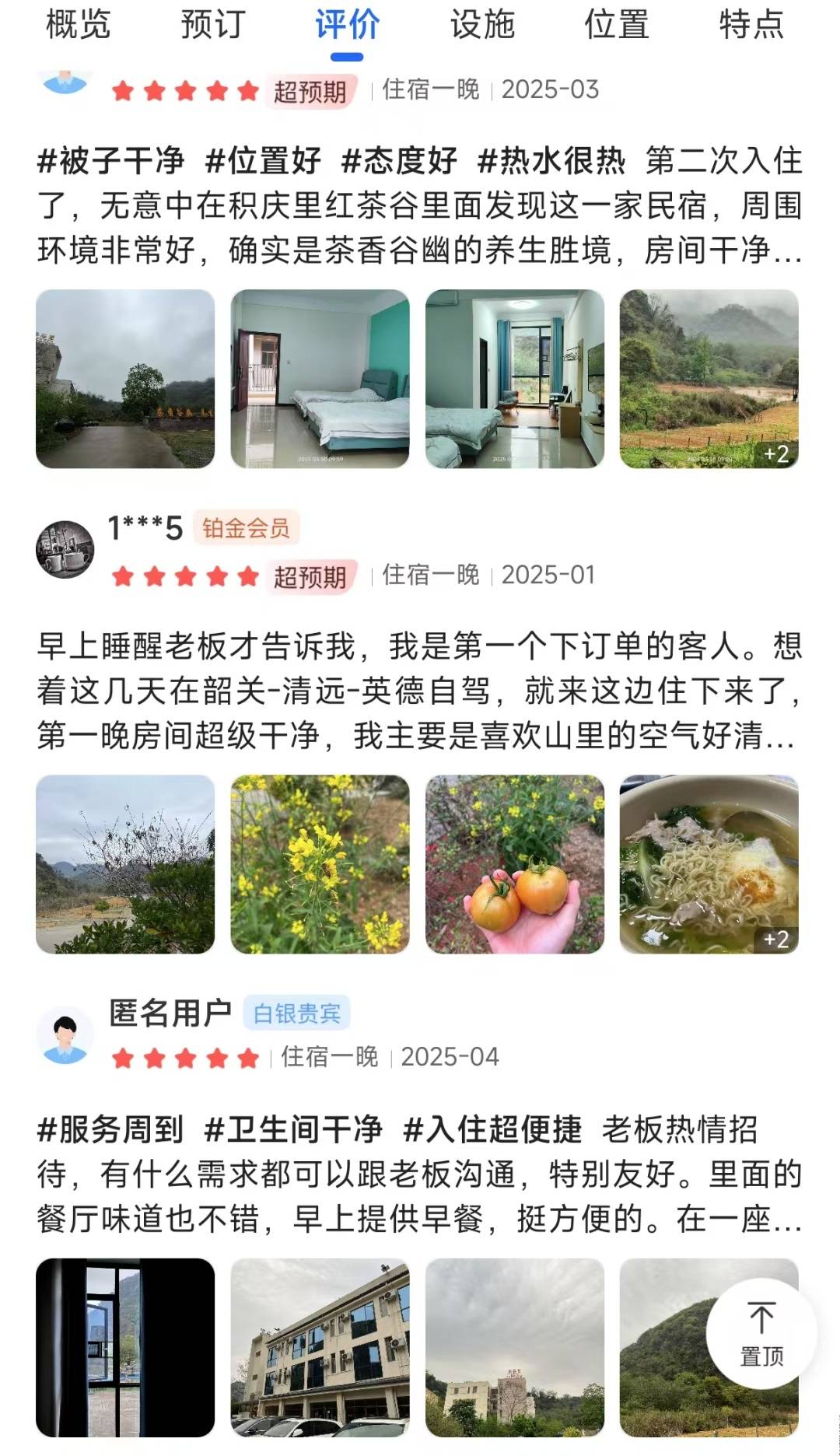Switch to the 特点 tab

click(751, 25)
